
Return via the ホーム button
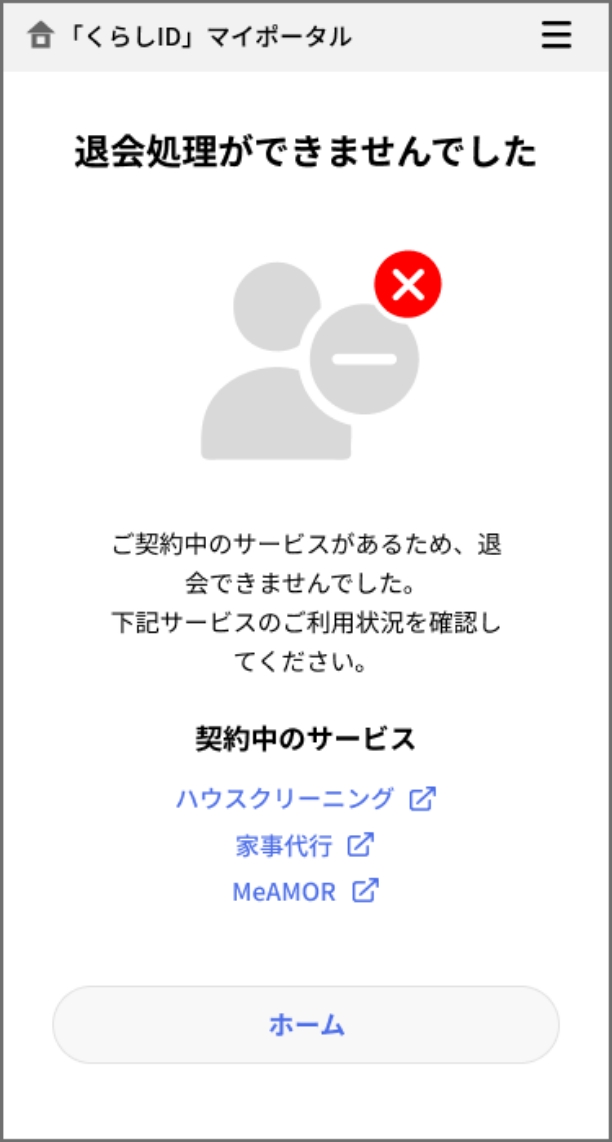click(306, 1025)
